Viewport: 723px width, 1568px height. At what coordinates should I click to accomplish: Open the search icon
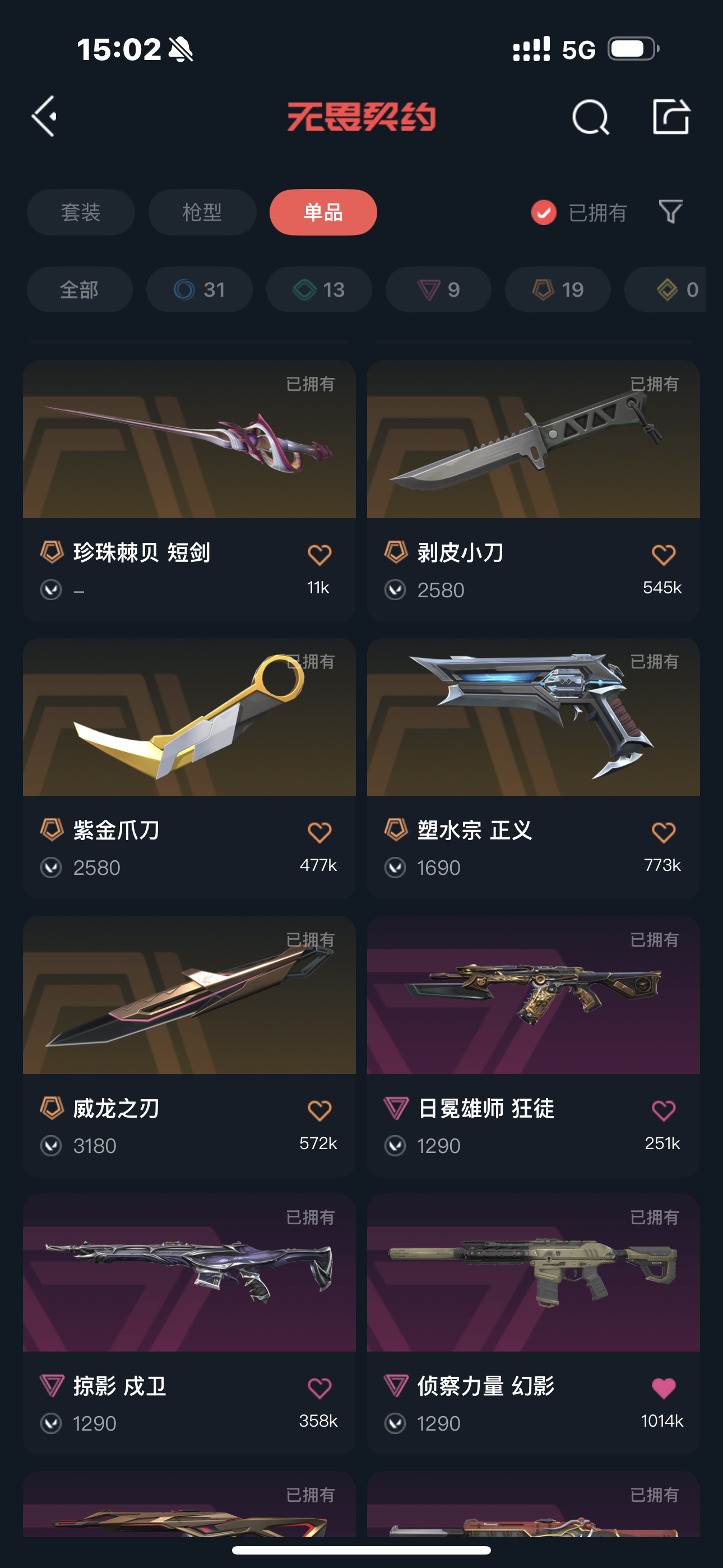click(590, 116)
